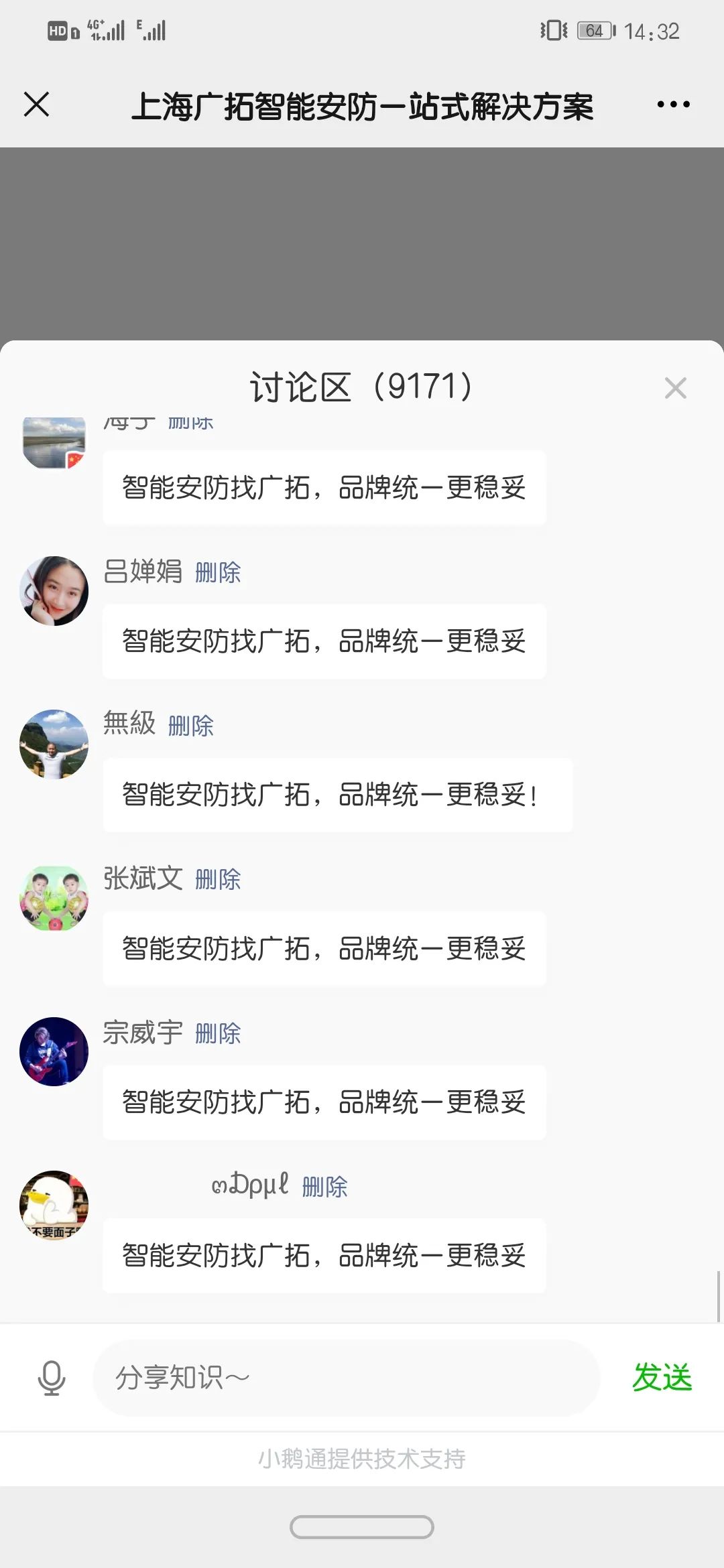Delete 宗威宇's comment

pyautogui.click(x=218, y=1033)
